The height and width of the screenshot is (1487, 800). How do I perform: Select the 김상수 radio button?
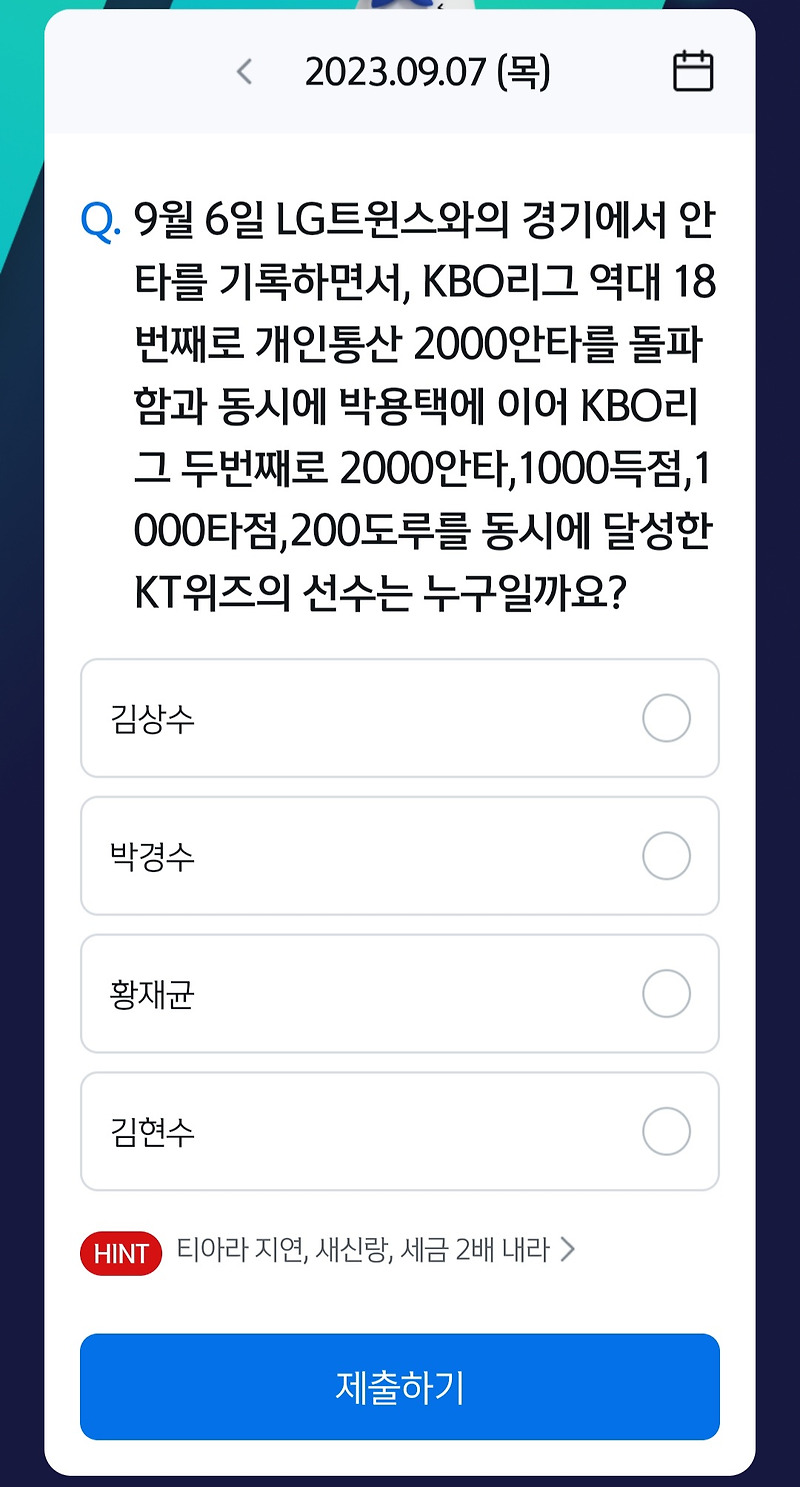[666, 718]
